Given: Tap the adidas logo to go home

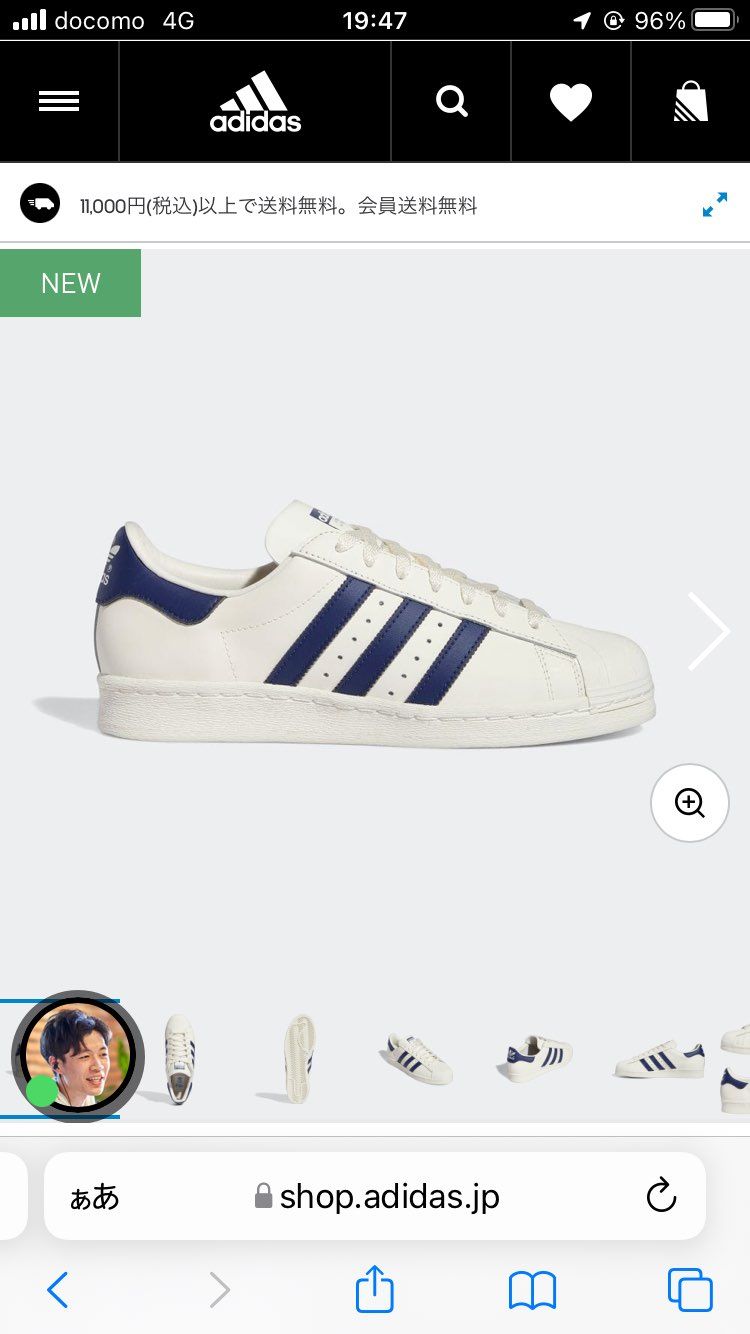Looking at the screenshot, I should pyautogui.click(x=255, y=102).
